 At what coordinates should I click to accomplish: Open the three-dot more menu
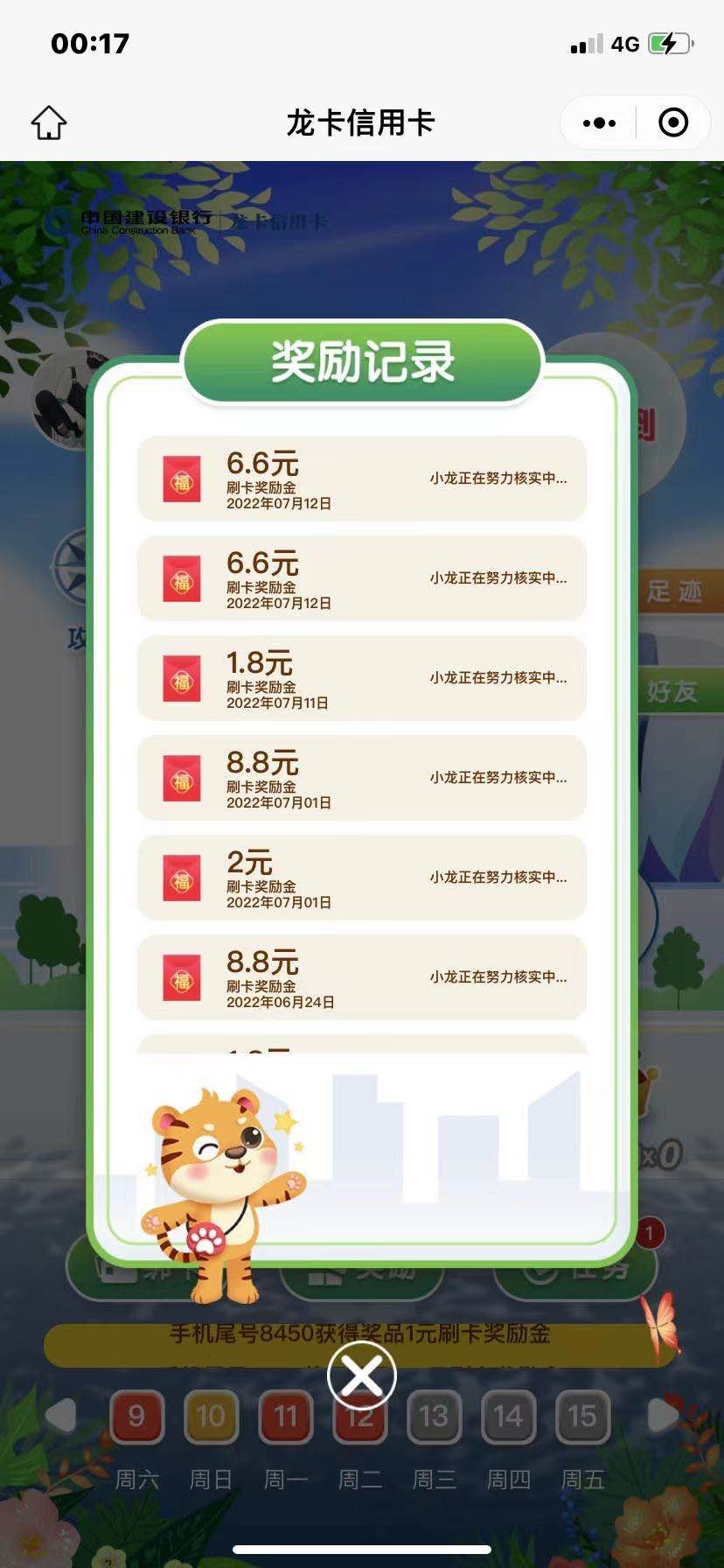coord(599,122)
